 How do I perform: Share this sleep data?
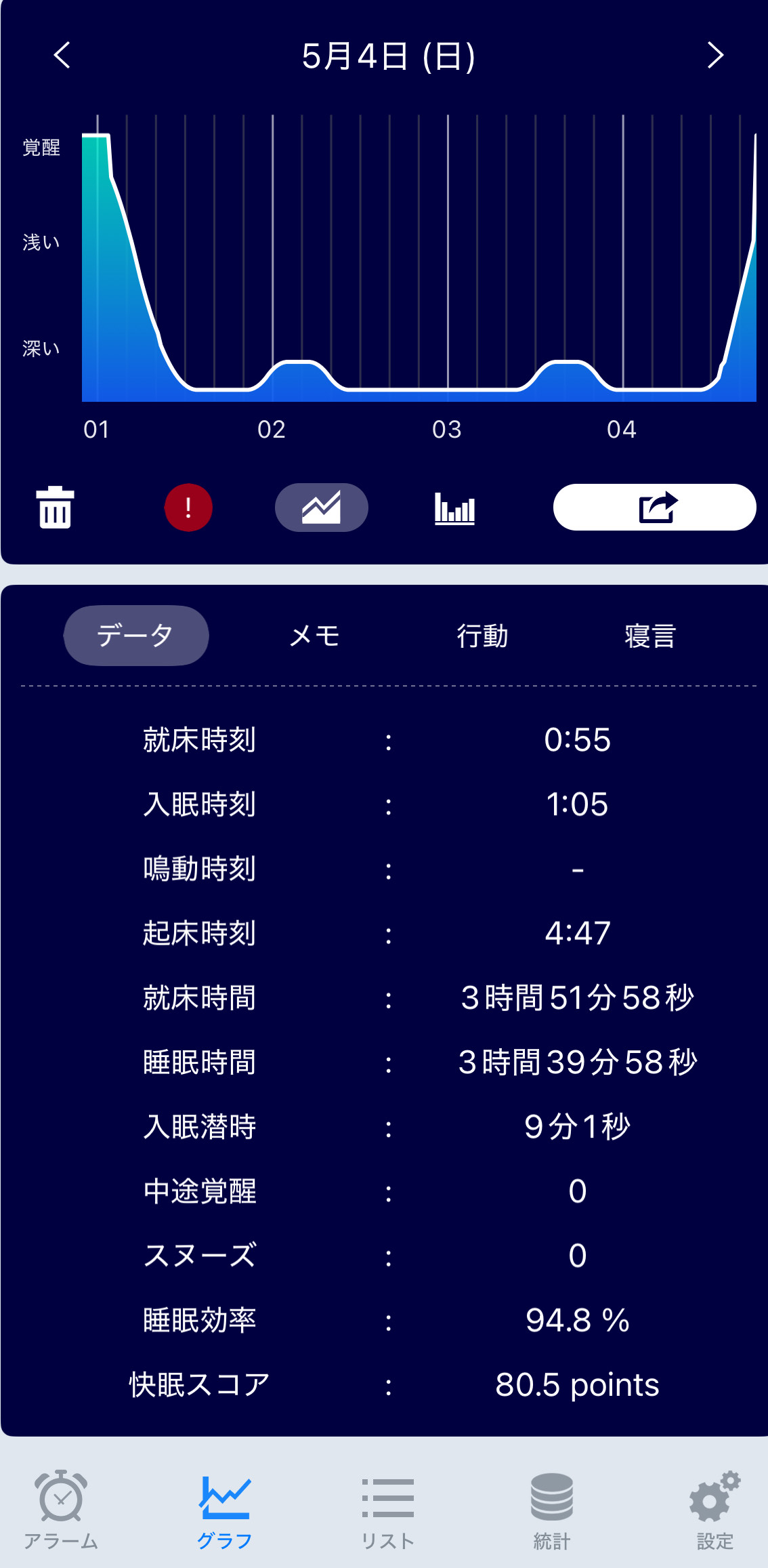pyautogui.click(x=655, y=508)
